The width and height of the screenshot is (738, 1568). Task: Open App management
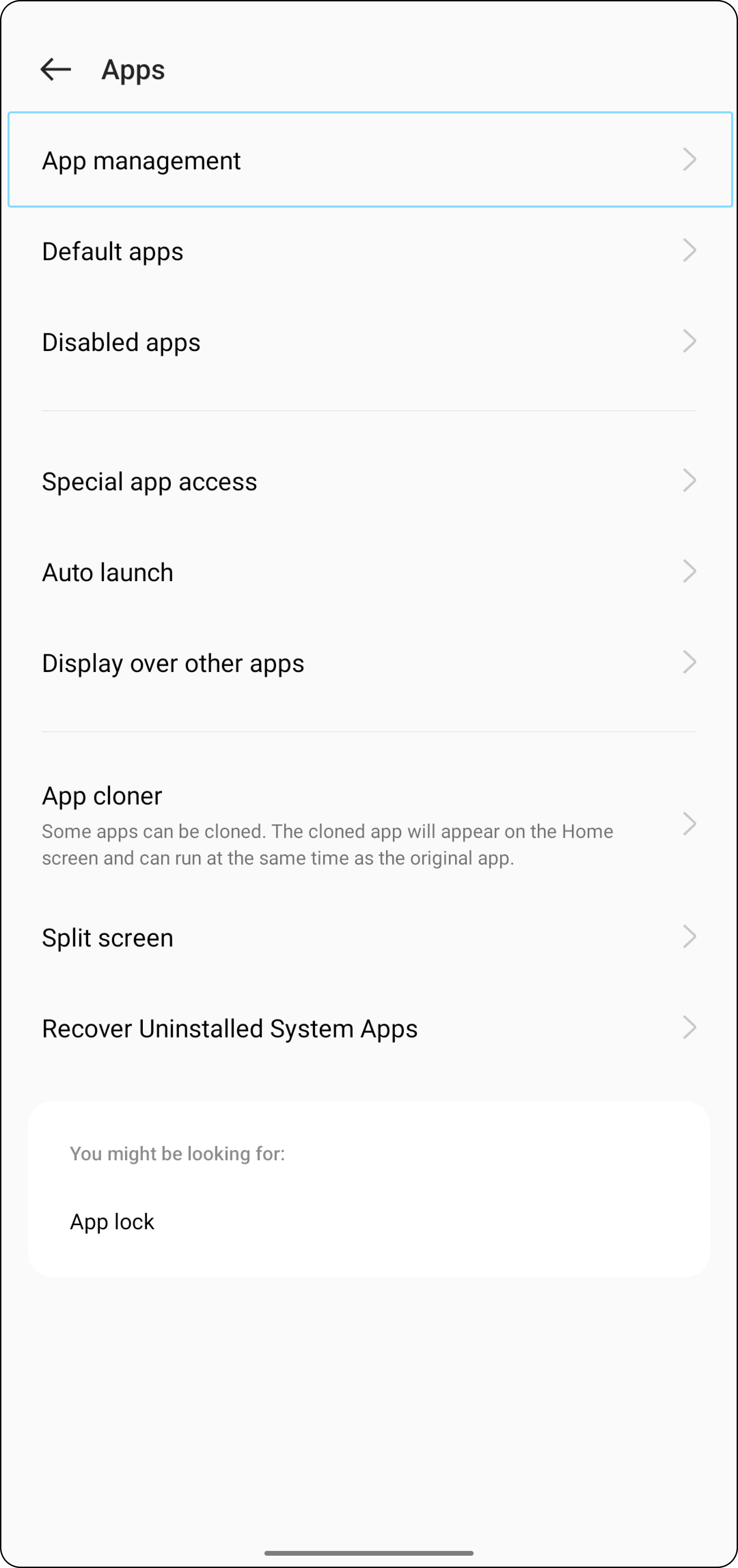[x=369, y=160]
